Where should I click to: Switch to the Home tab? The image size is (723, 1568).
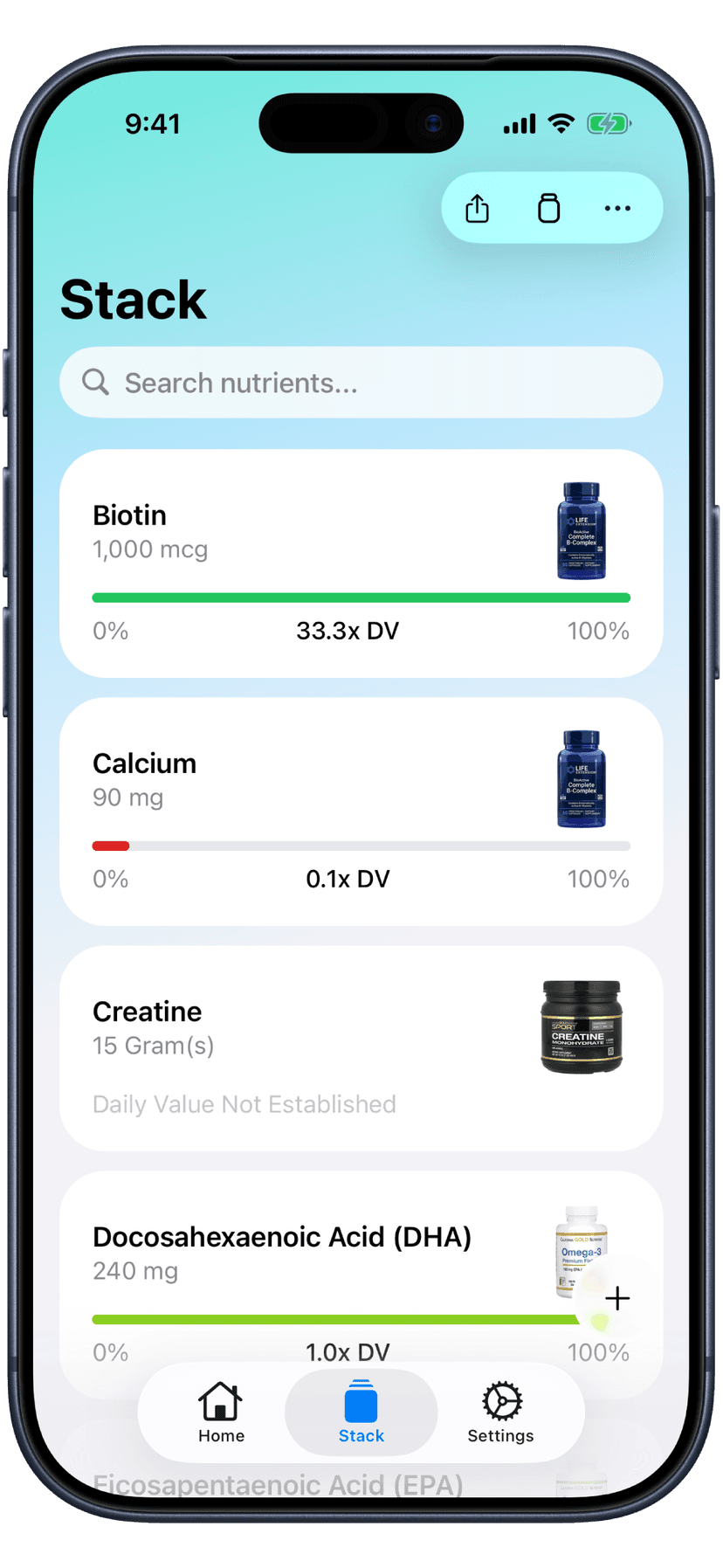point(221,1413)
